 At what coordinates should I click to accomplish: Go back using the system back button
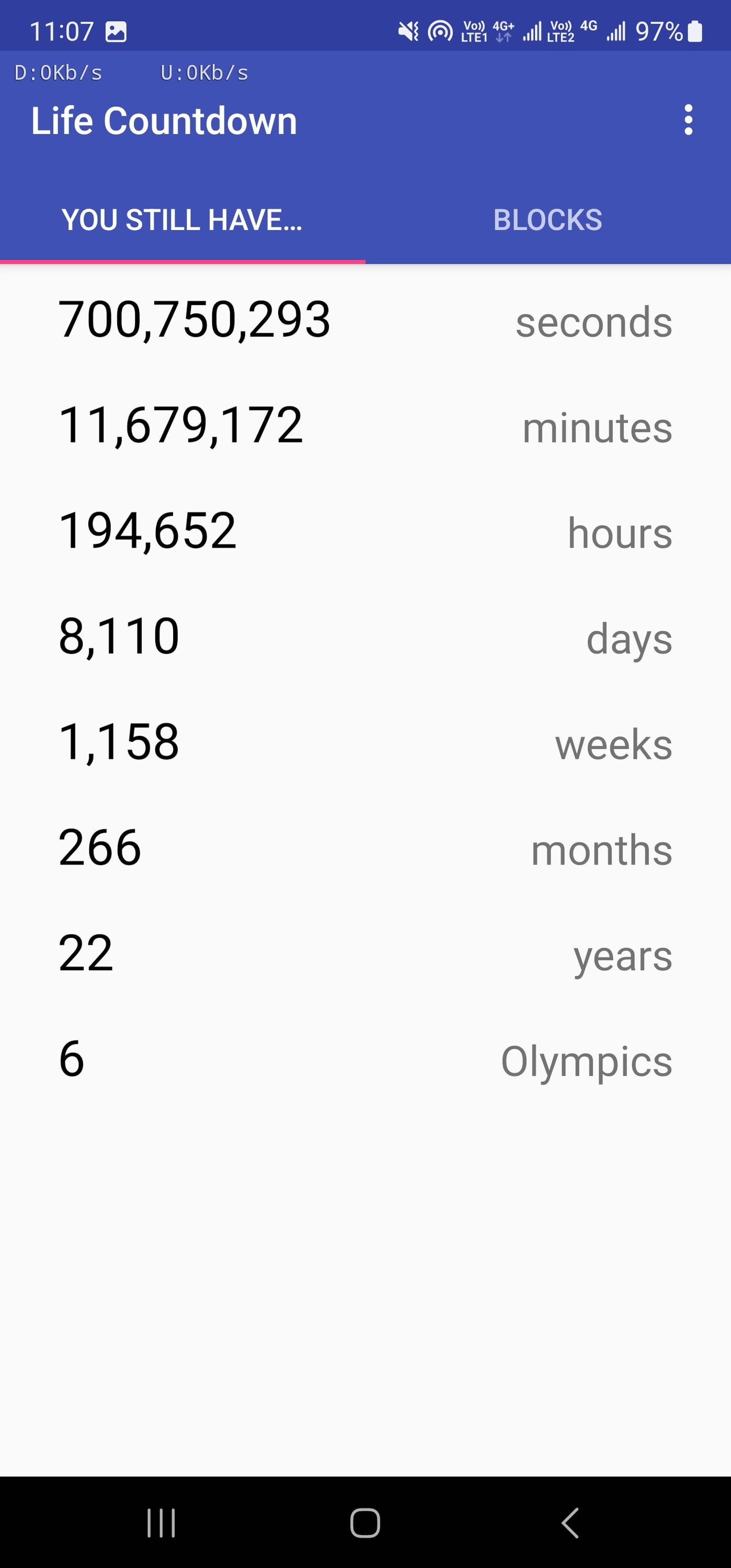click(570, 1524)
